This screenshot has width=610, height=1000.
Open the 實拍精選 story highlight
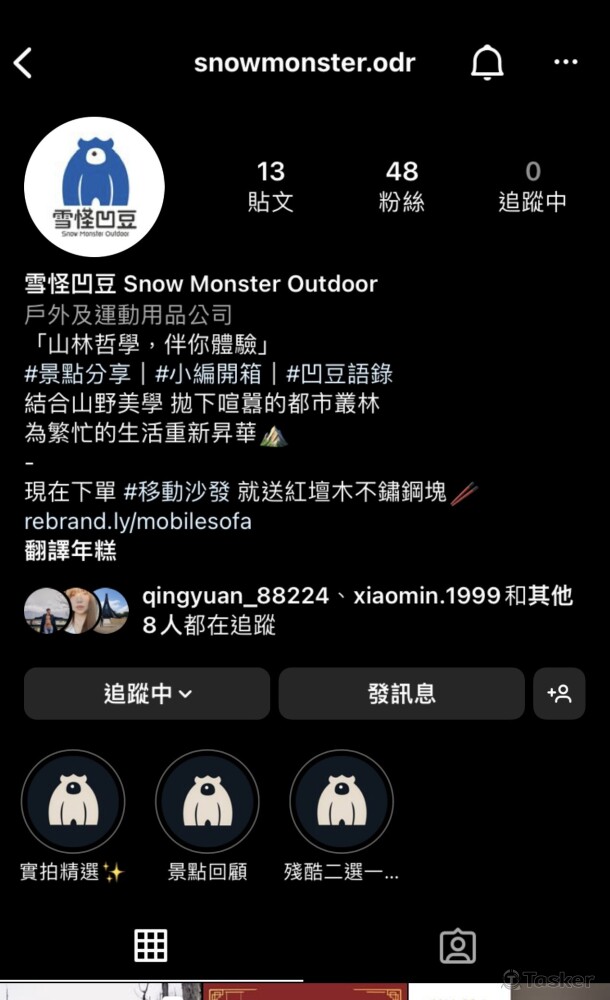pyautogui.click(x=72, y=802)
